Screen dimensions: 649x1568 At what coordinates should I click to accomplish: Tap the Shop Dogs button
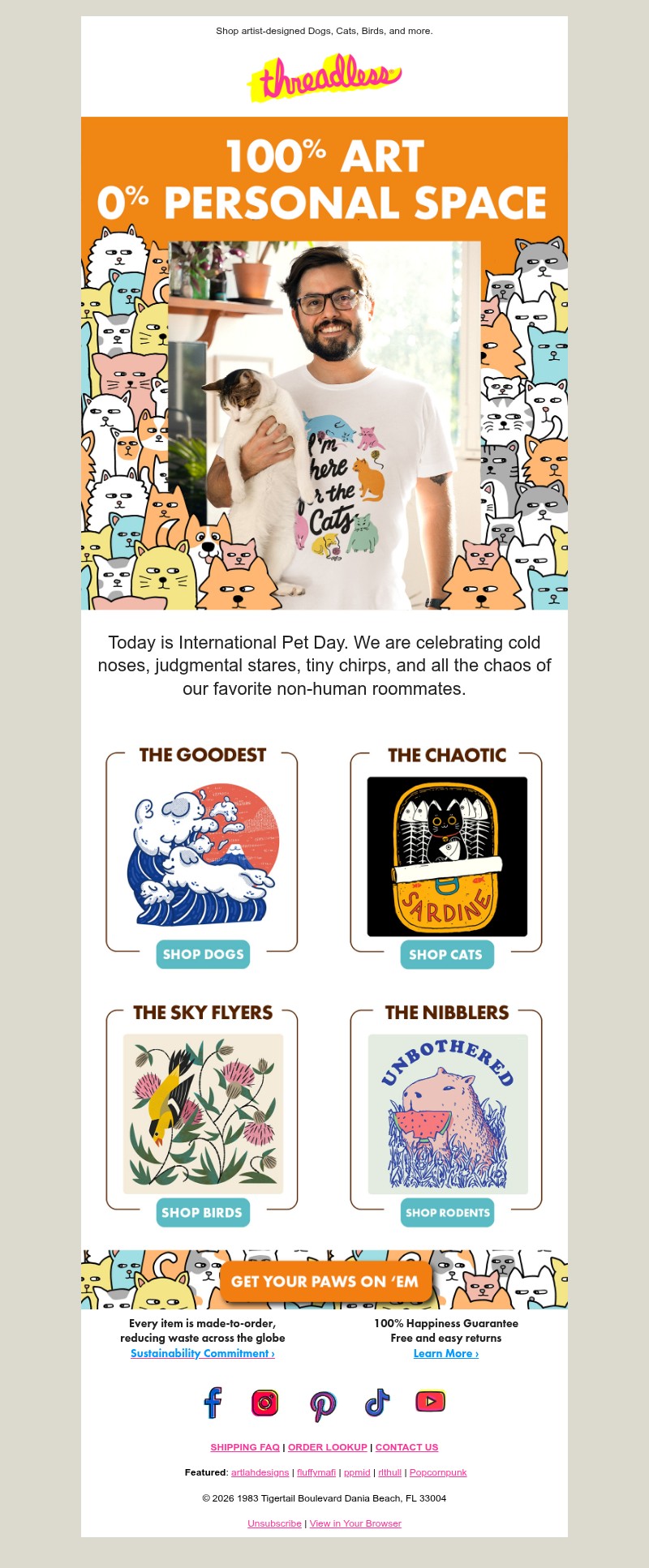tap(203, 954)
